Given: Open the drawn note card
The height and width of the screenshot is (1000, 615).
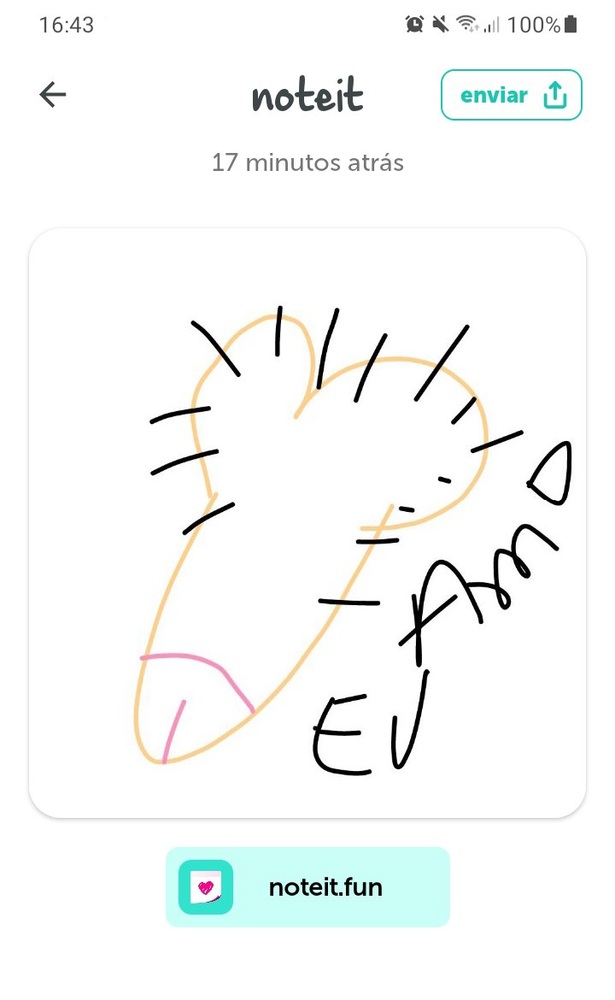Looking at the screenshot, I should pyautogui.click(x=307, y=522).
